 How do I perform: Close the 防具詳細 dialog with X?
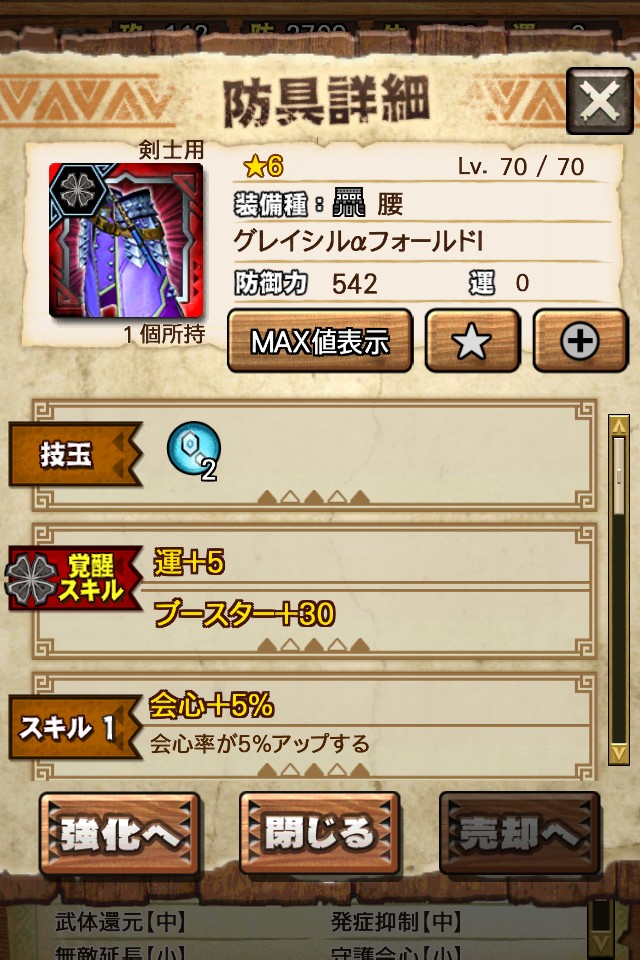(599, 101)
